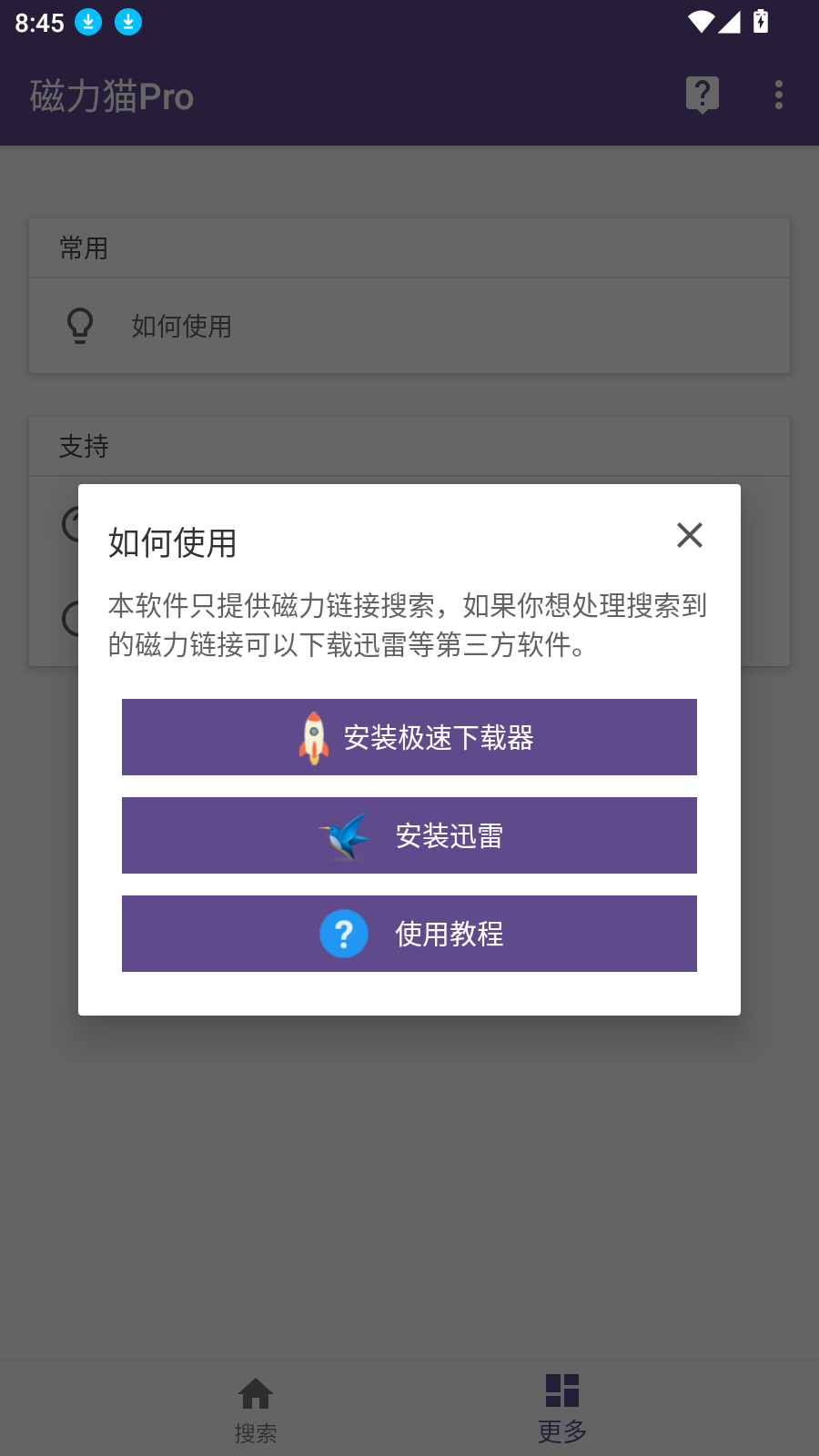Click the 安装迅雷 button

click(x=409, y=835)
